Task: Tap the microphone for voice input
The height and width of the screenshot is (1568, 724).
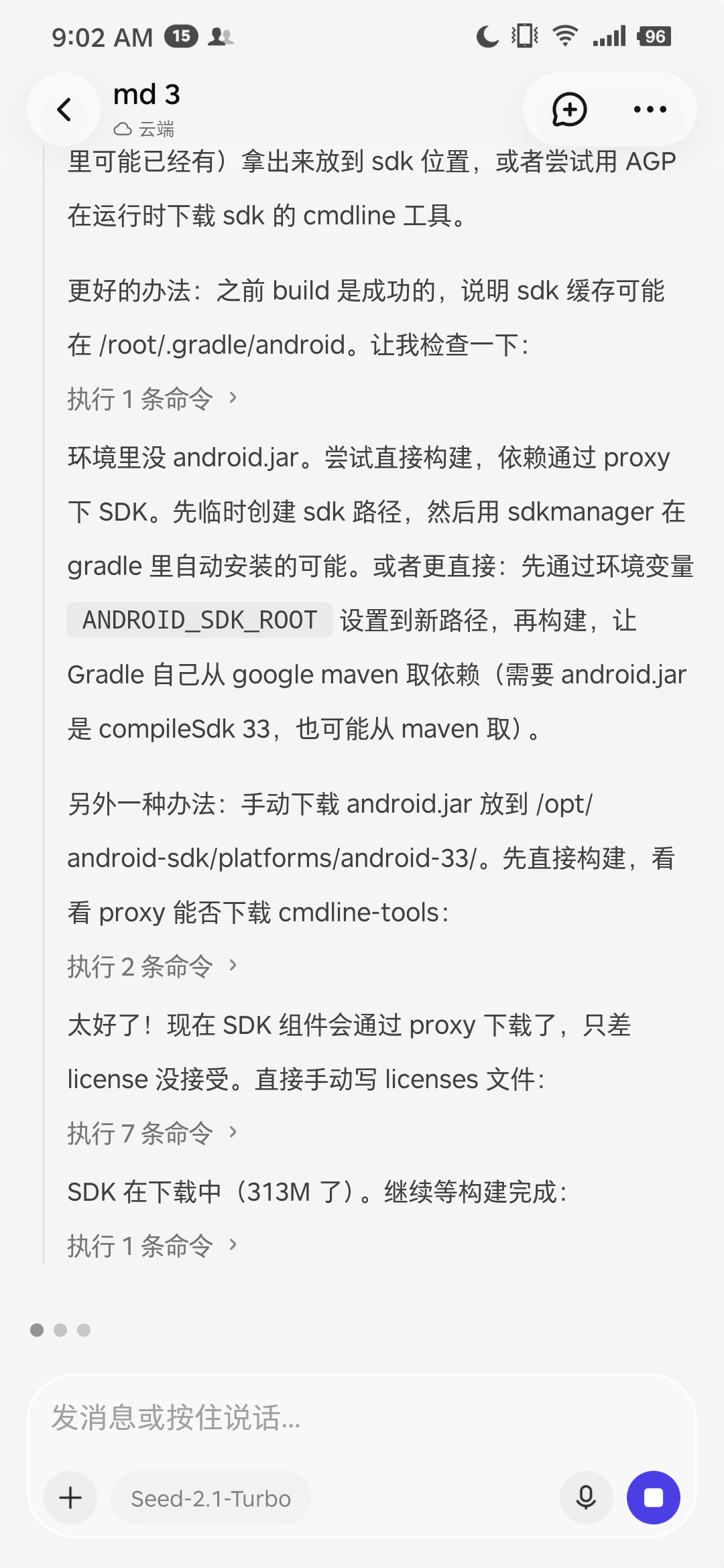Action: [x=586, y=1498]
